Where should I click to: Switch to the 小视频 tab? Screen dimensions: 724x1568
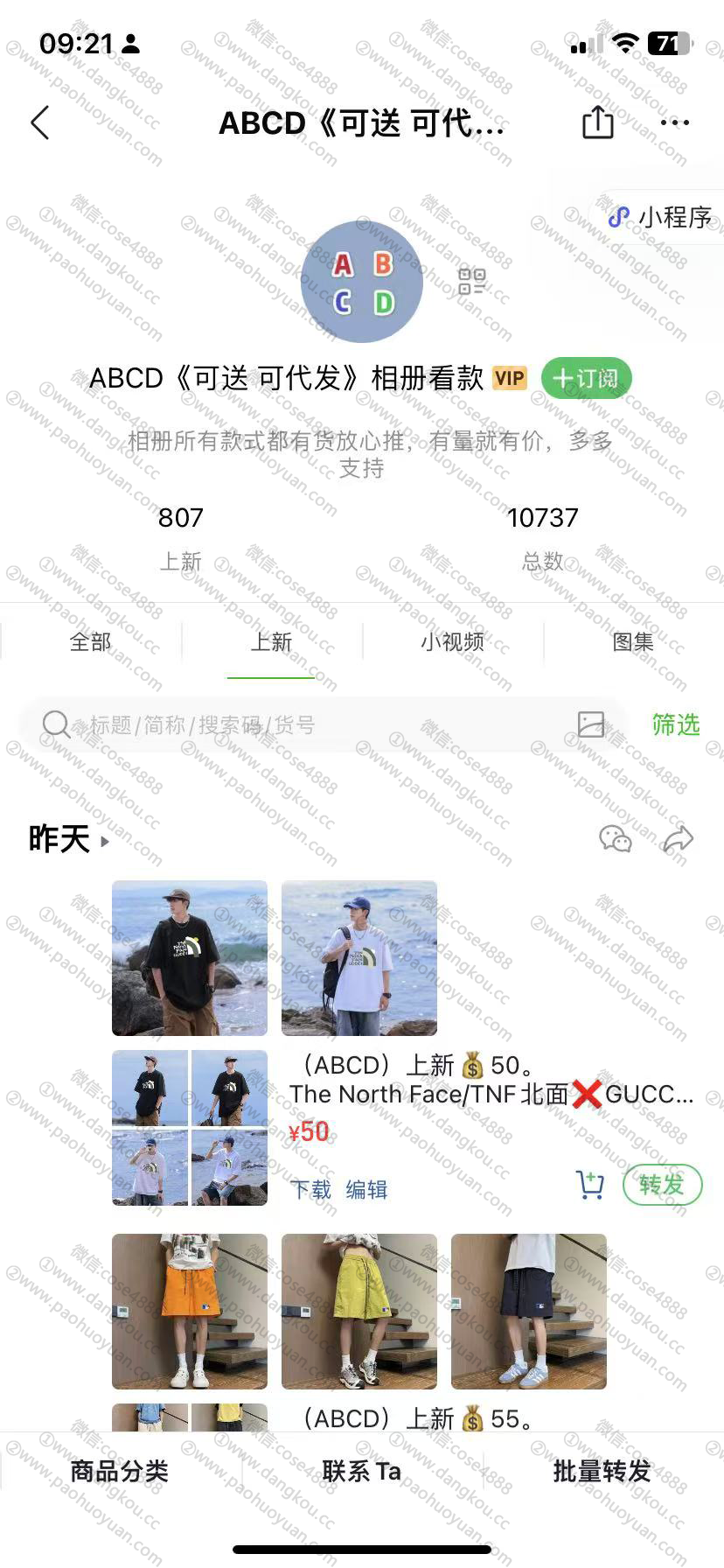452,642
